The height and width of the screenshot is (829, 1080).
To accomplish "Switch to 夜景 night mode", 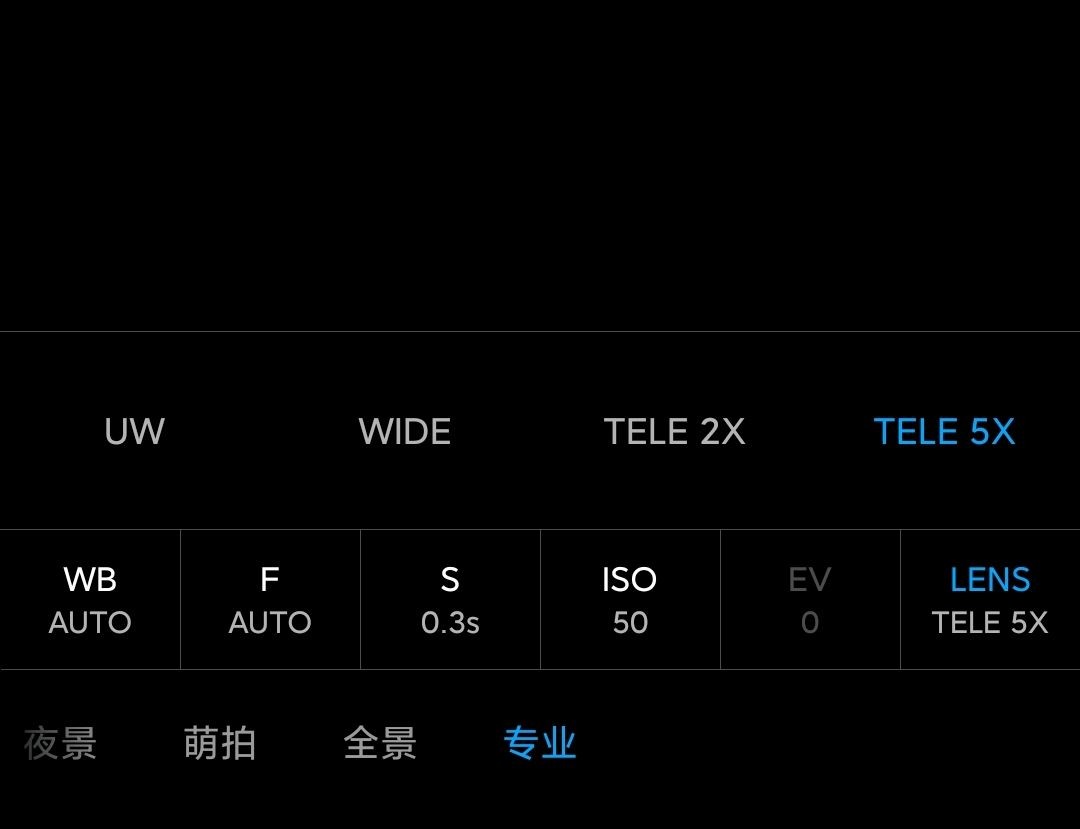I will [60, 744].
